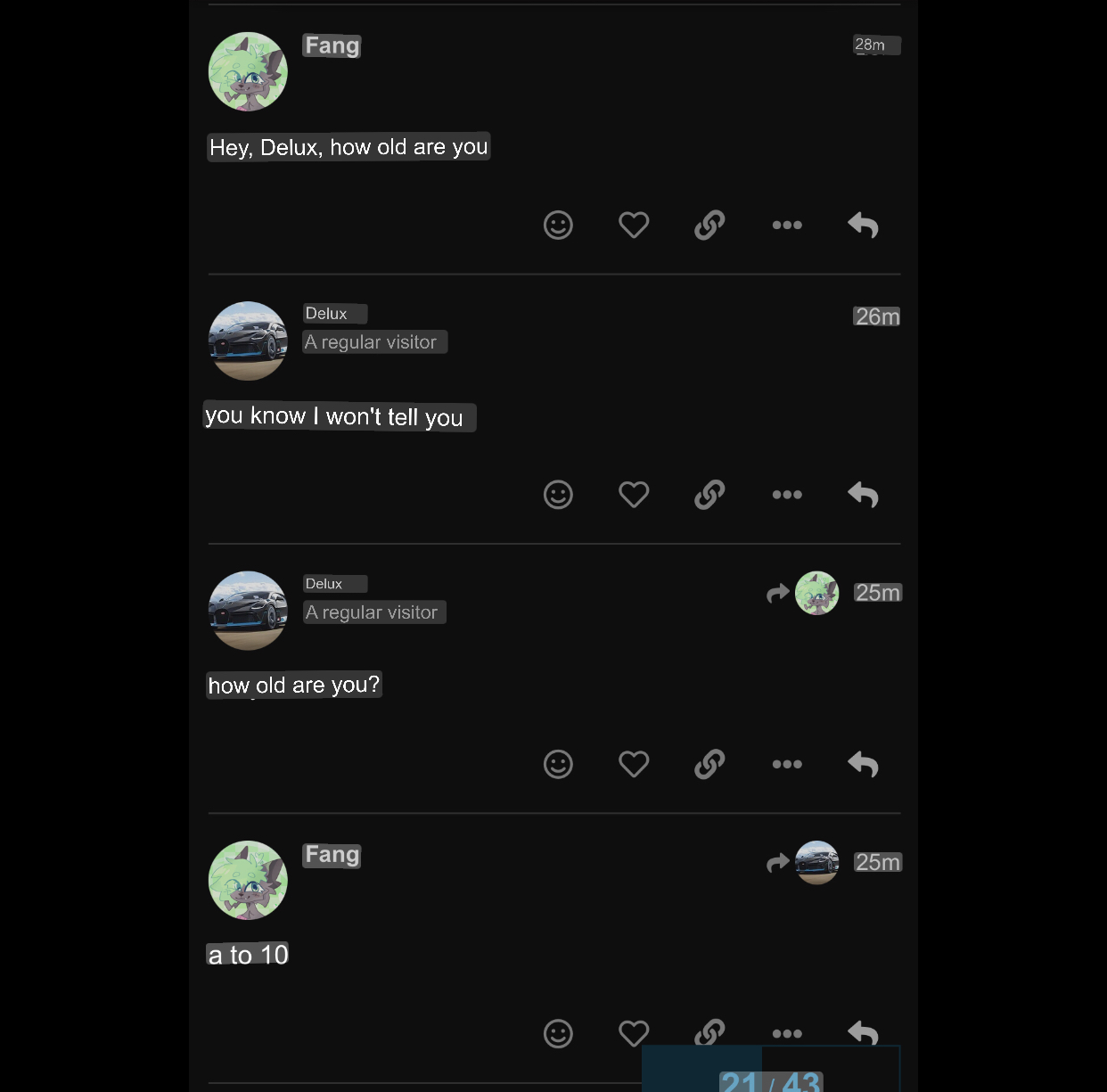The image size is (1107, 1092).
Task: Reply to Delux's 26m post
Action: [x=863, y=495]
